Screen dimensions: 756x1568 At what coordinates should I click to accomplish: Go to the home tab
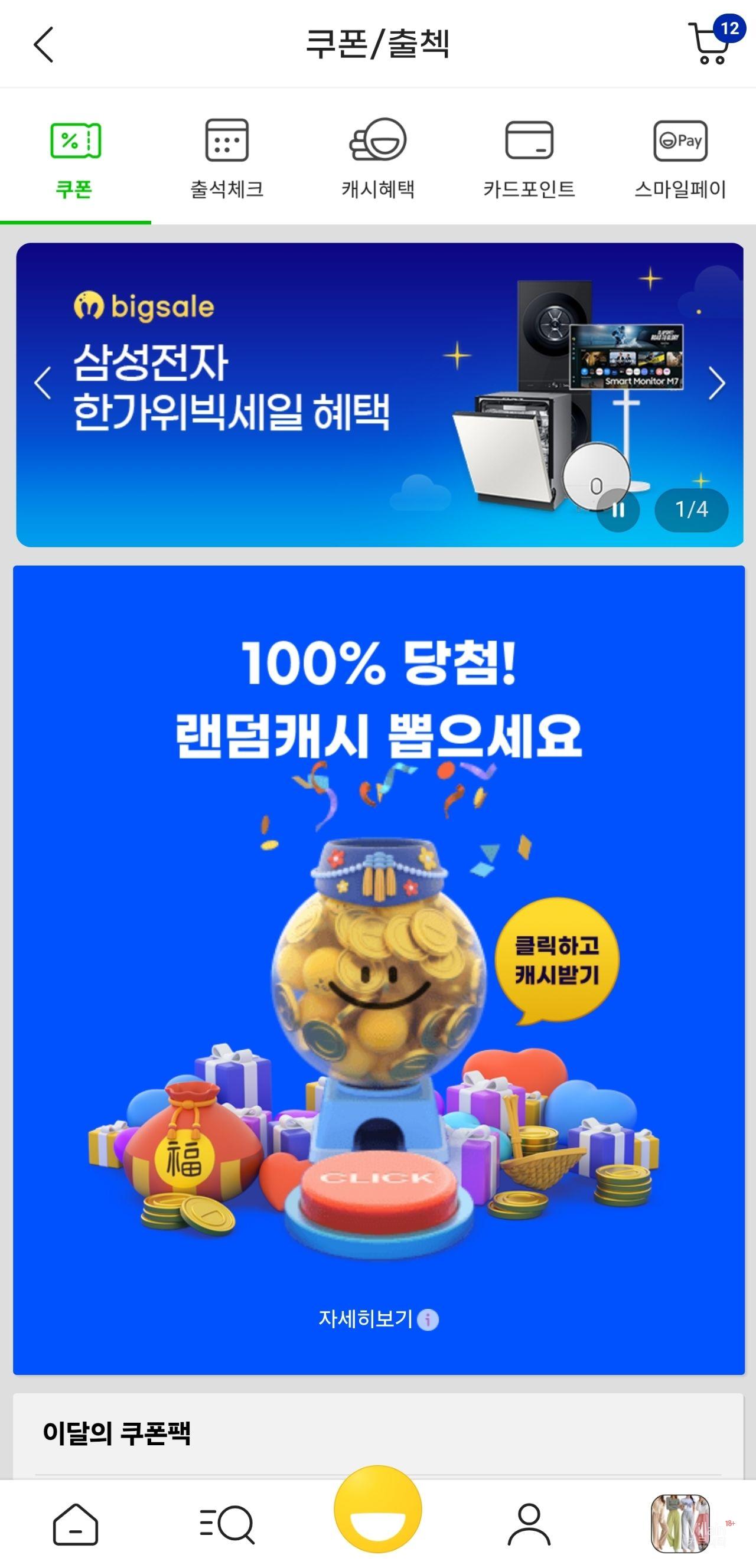(76, 1525)
